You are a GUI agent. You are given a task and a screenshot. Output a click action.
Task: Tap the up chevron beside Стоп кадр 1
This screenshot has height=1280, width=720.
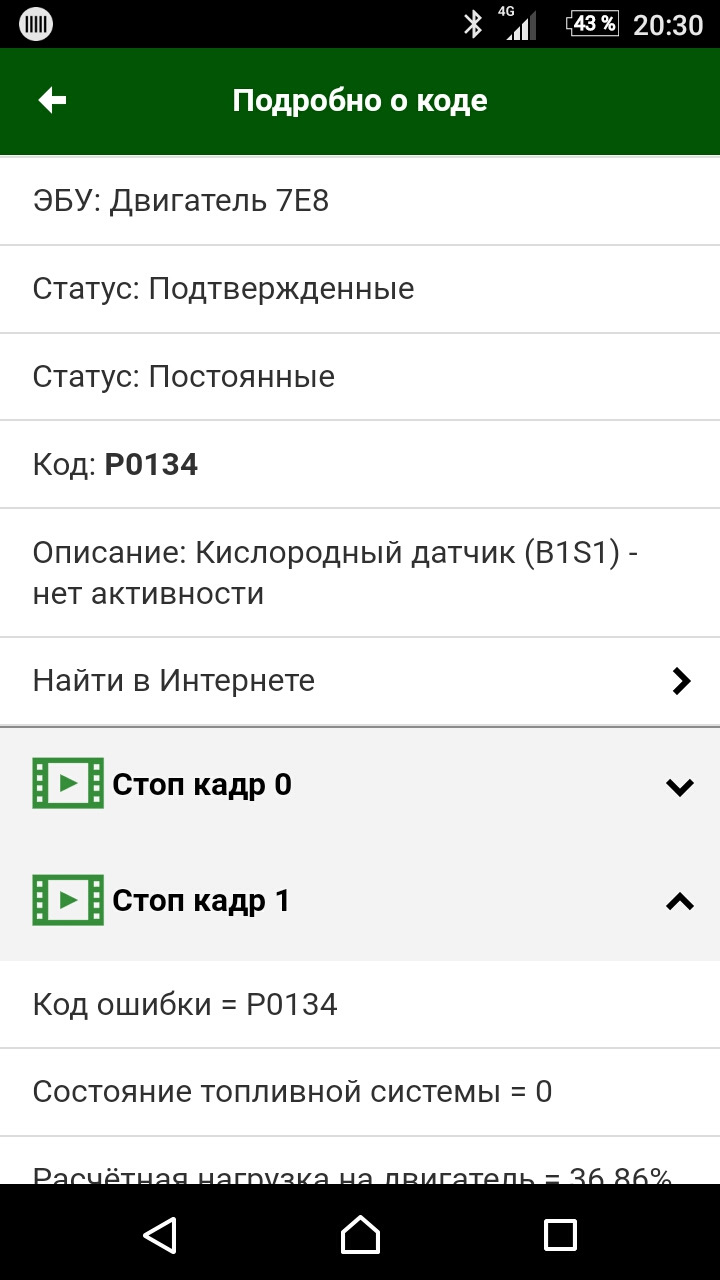tap(681, 901)
